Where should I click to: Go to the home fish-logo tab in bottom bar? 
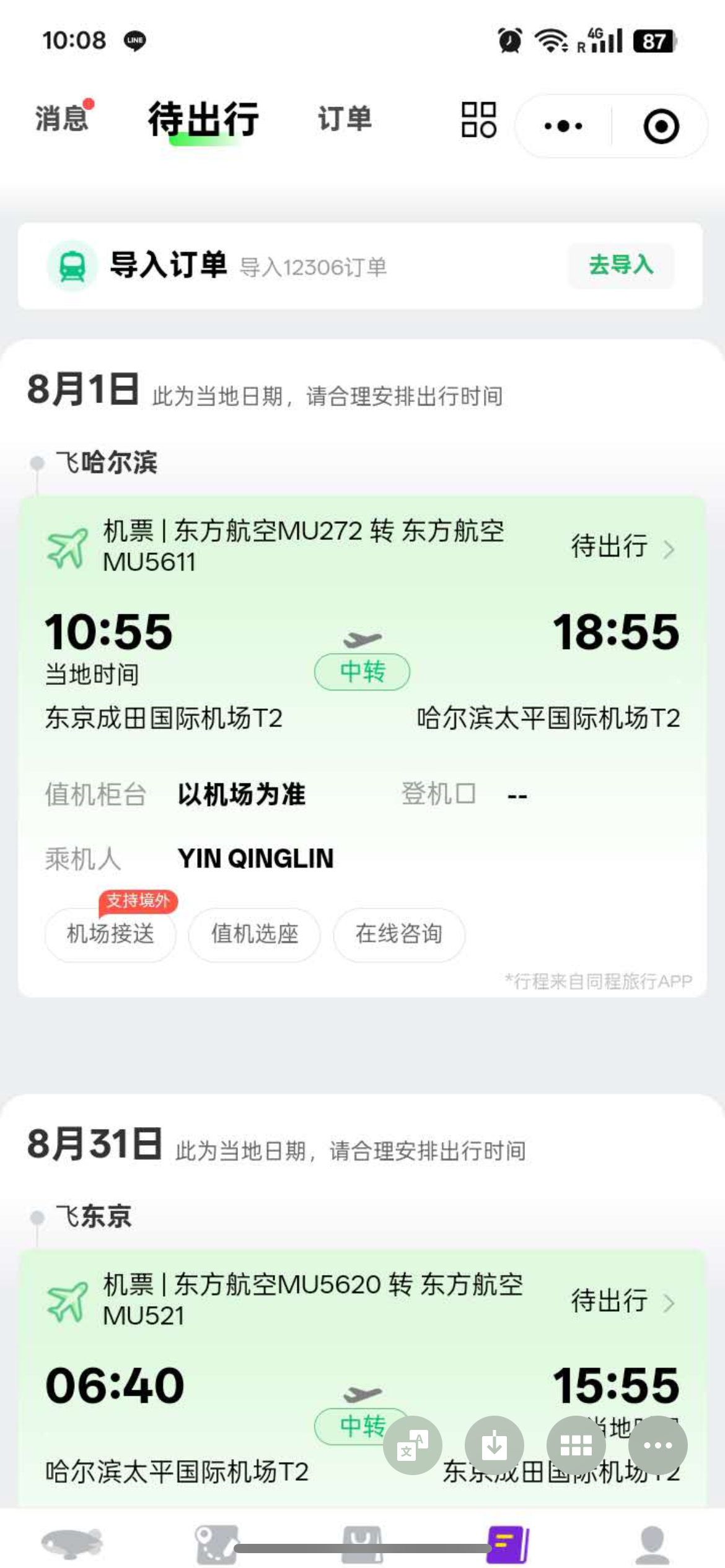(x=72, y=1542)
